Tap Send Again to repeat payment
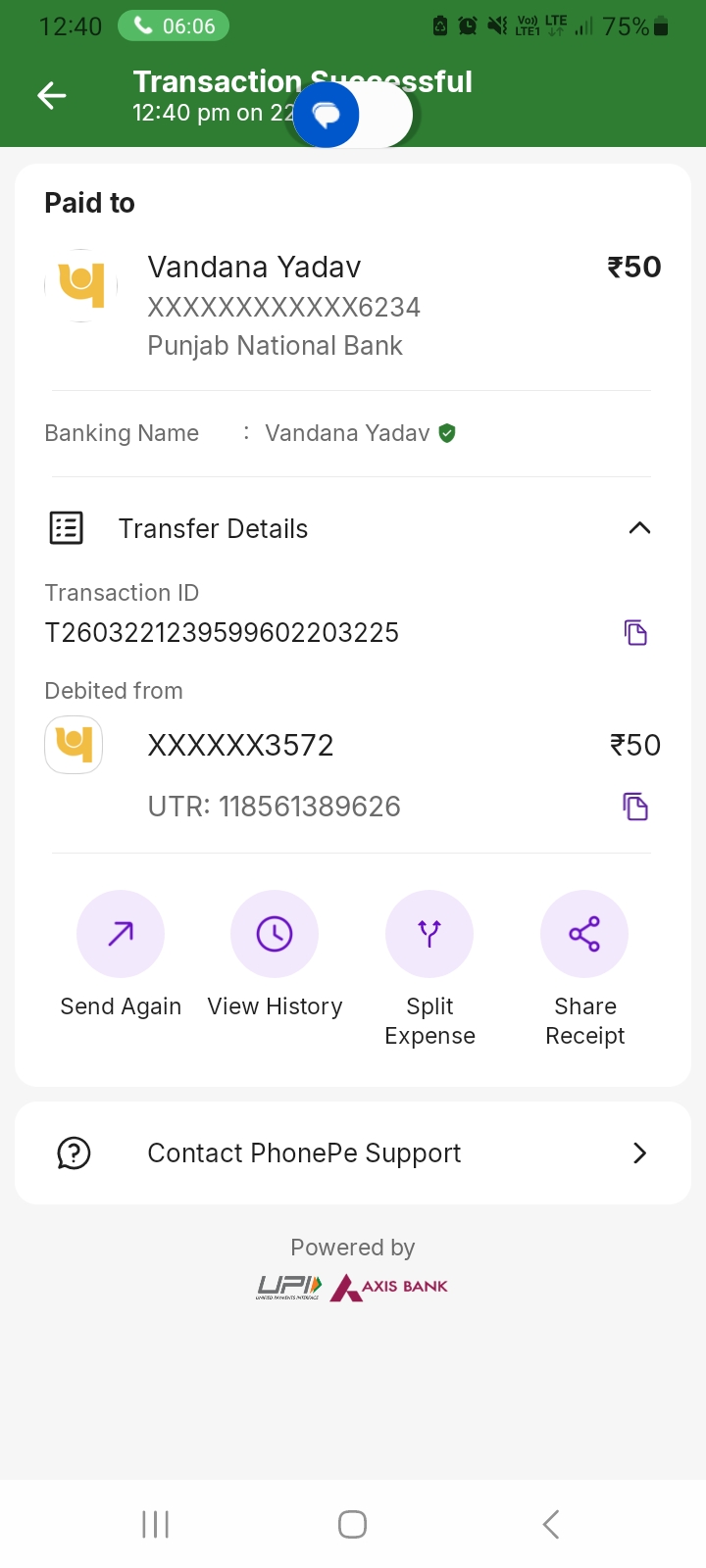Image resolution: width=706 pixels, height=1568 pixels. [121, 934]
